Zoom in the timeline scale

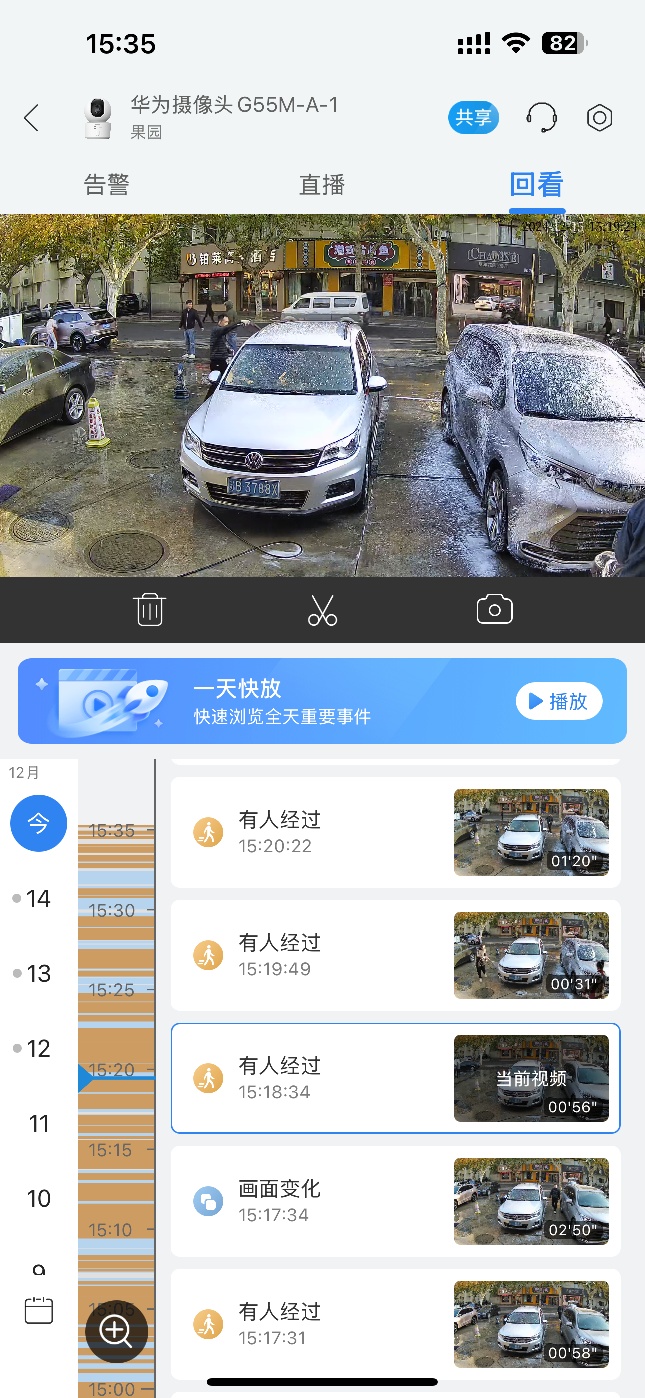[x=116, y=1330]
